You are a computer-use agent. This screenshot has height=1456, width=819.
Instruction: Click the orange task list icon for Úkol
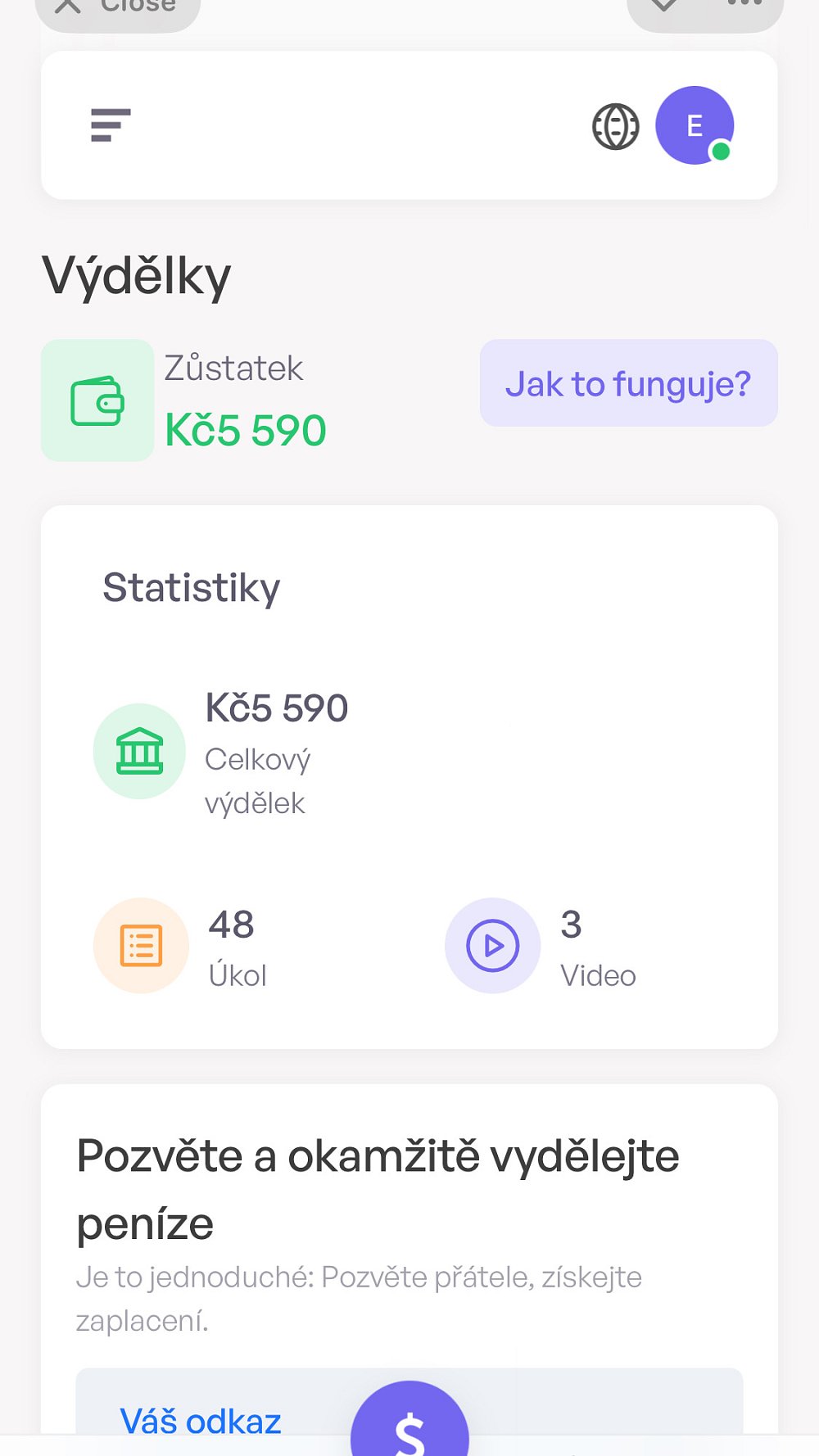pos(140,945)
